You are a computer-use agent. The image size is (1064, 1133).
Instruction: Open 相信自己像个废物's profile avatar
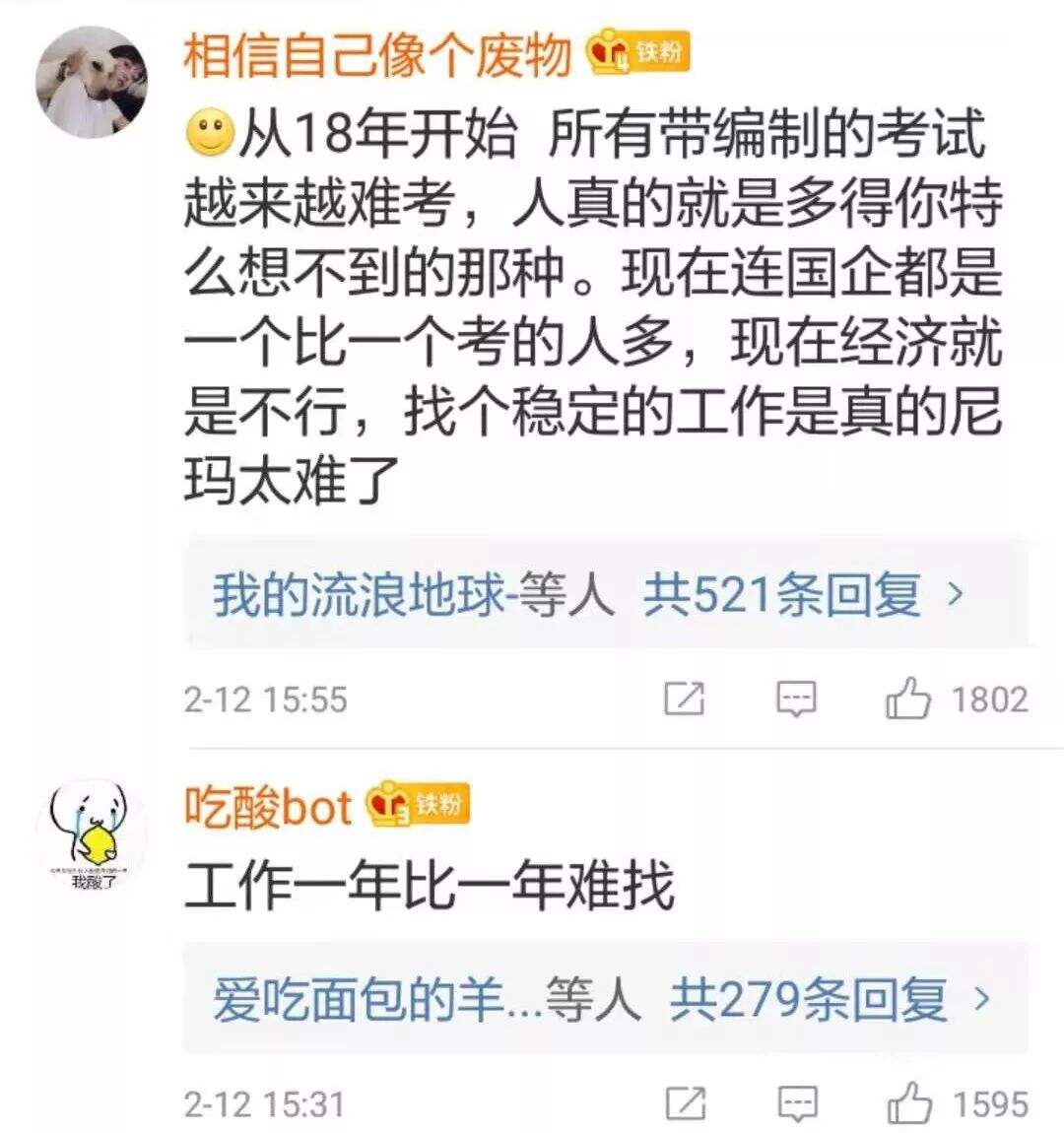[91, 82]
